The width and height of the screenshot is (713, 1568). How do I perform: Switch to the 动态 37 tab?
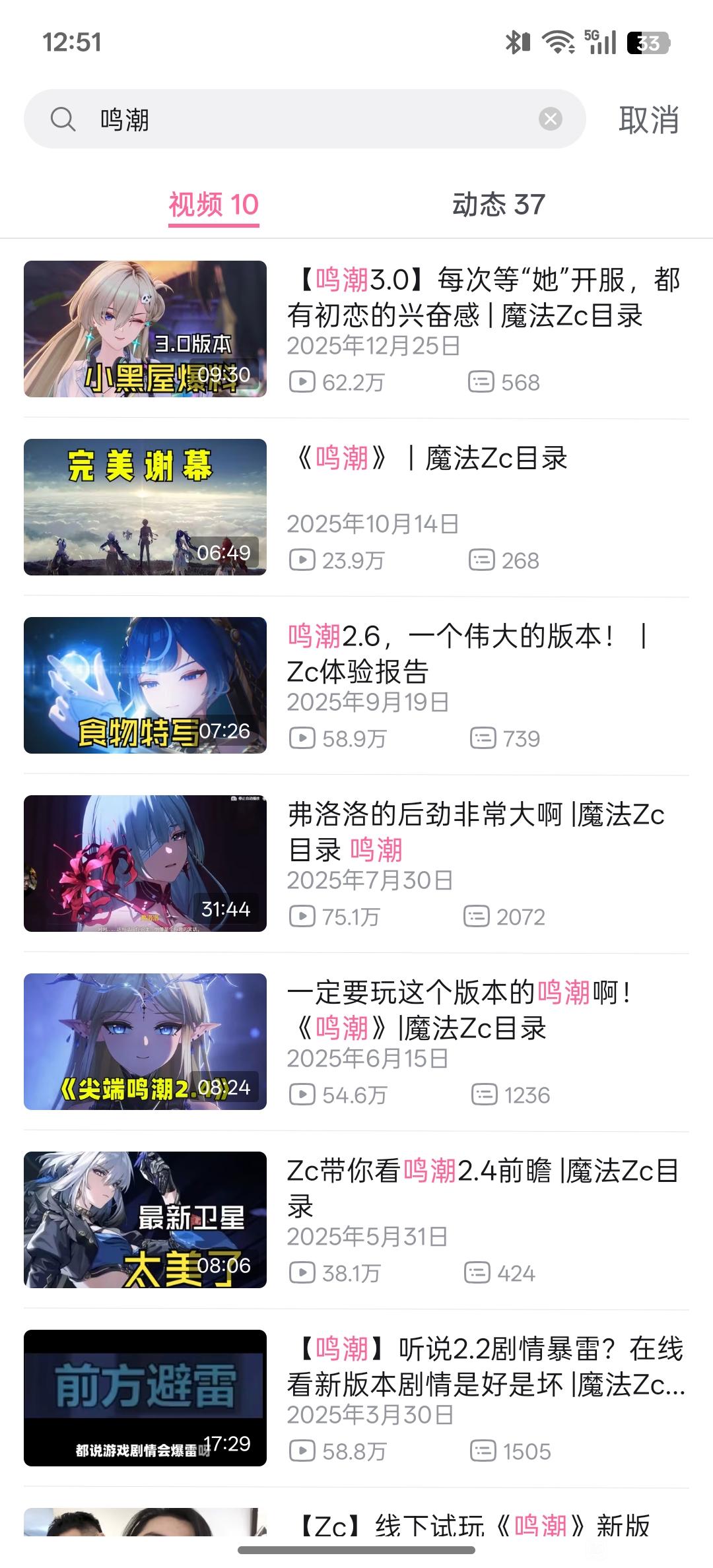(x=498, y=205)
